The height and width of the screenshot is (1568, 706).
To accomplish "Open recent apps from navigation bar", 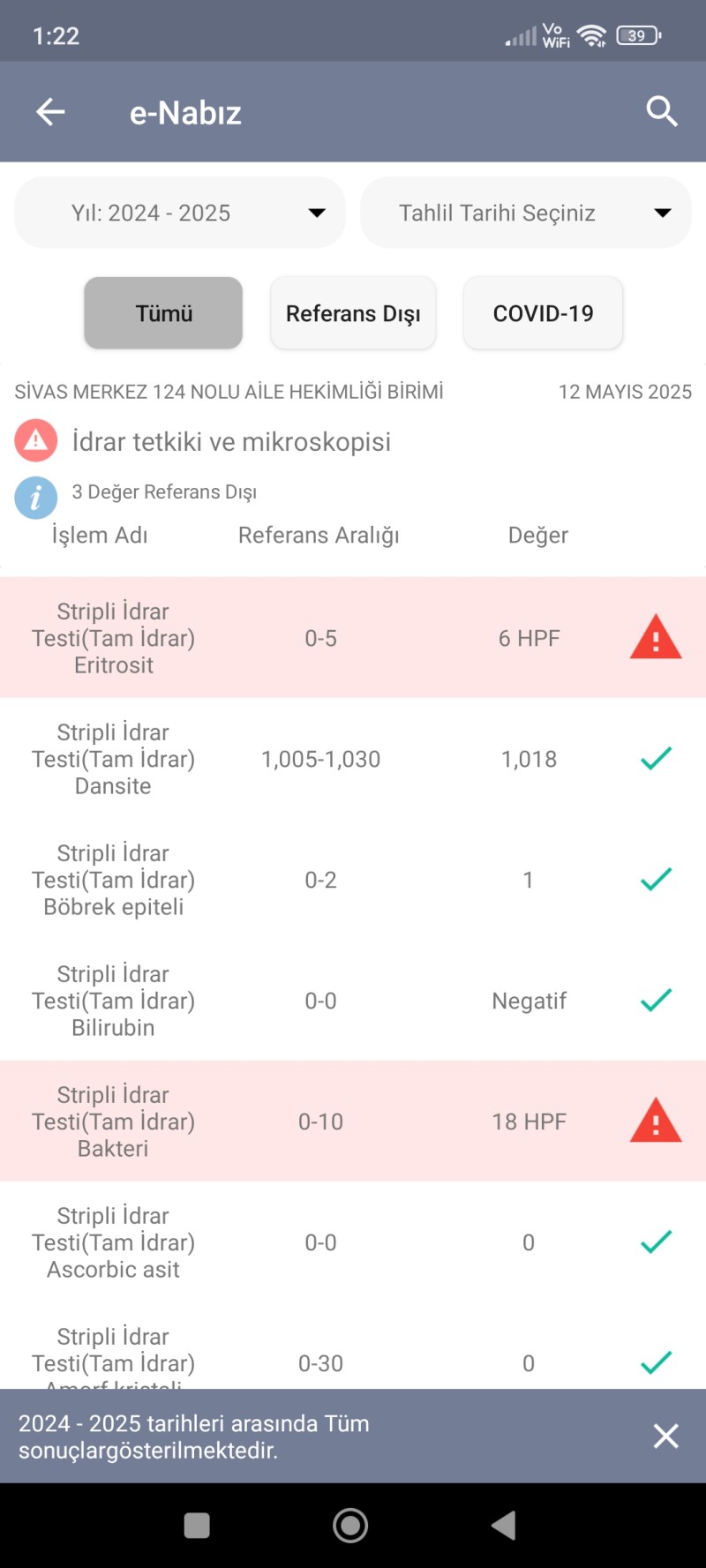I will pyautogui.click(x=197, y=1525).
